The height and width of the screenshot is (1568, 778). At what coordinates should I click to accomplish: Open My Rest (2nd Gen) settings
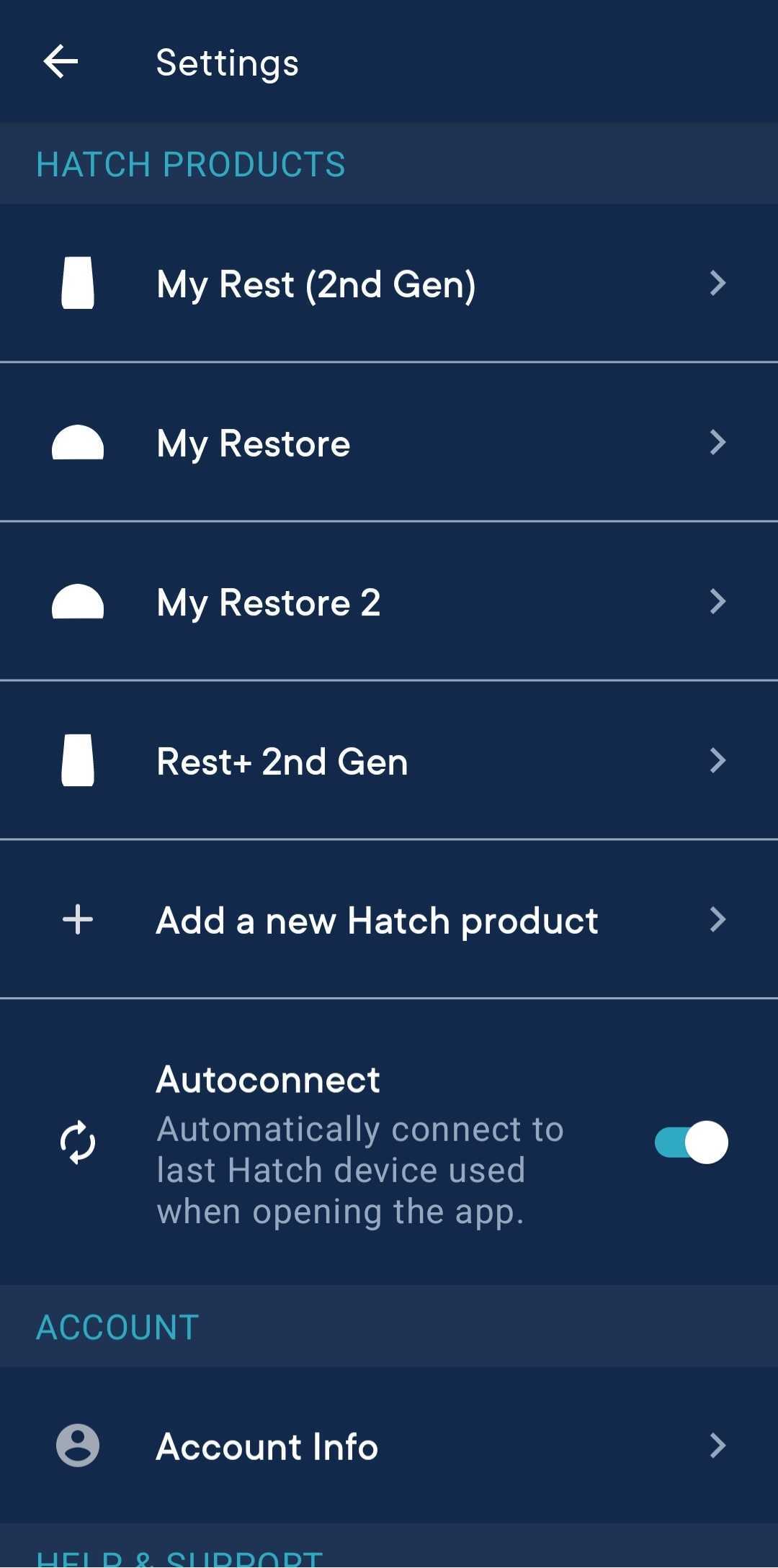(x=389, y=283)
